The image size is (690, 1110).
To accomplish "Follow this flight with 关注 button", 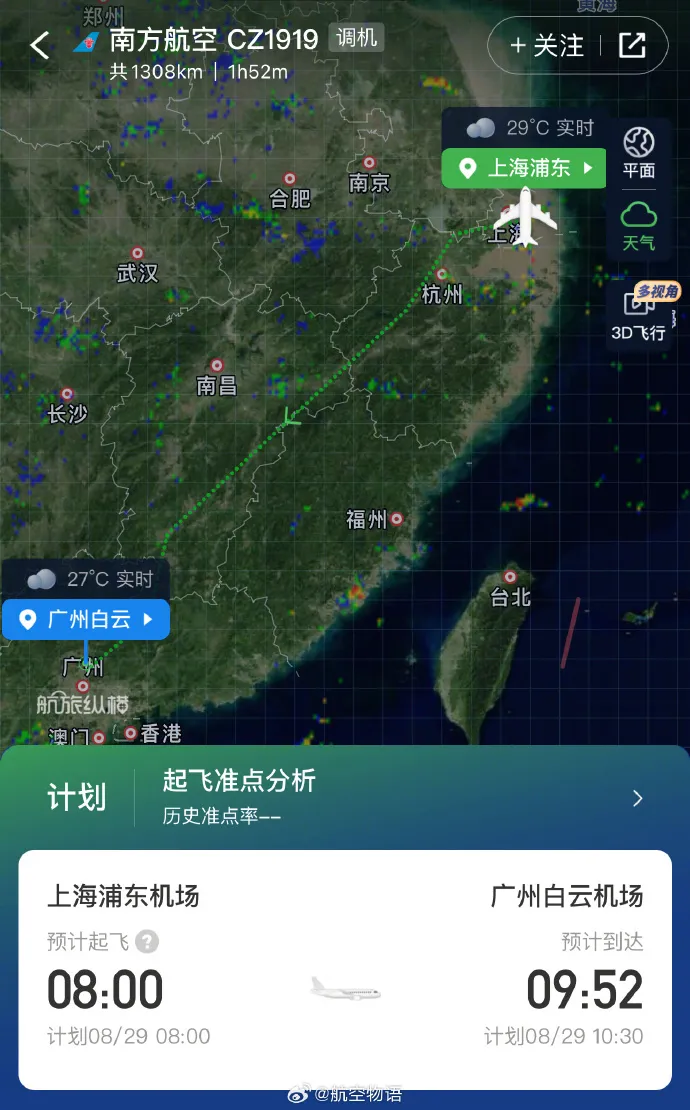I will pos(546,46).
